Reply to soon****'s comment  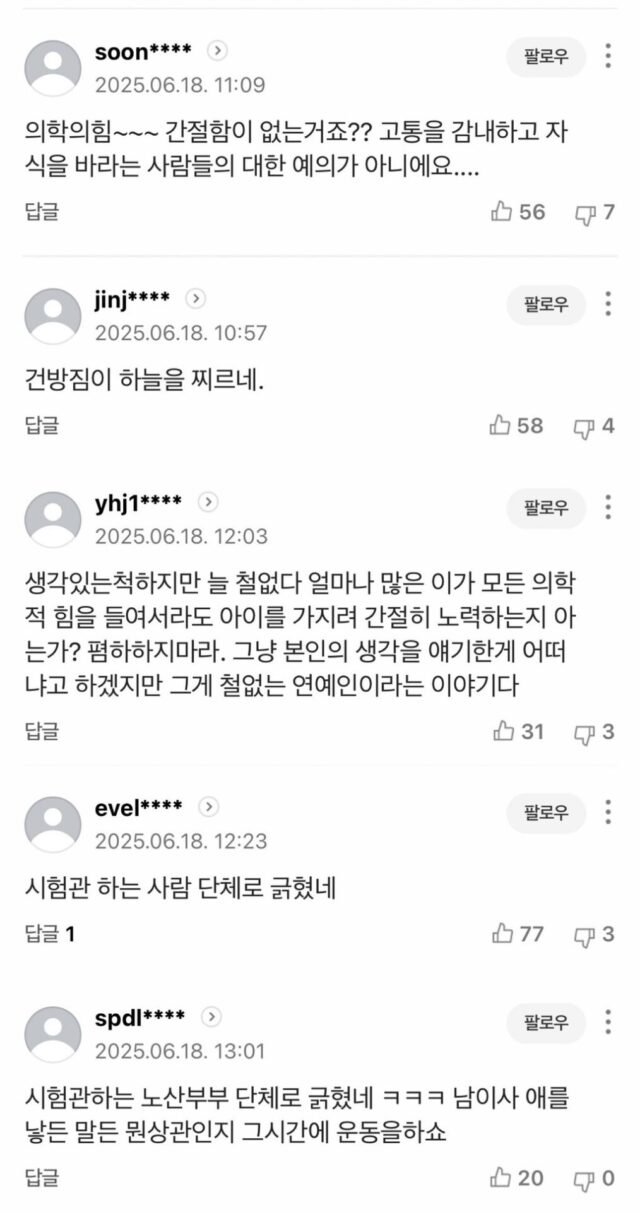tap(42, 211)
